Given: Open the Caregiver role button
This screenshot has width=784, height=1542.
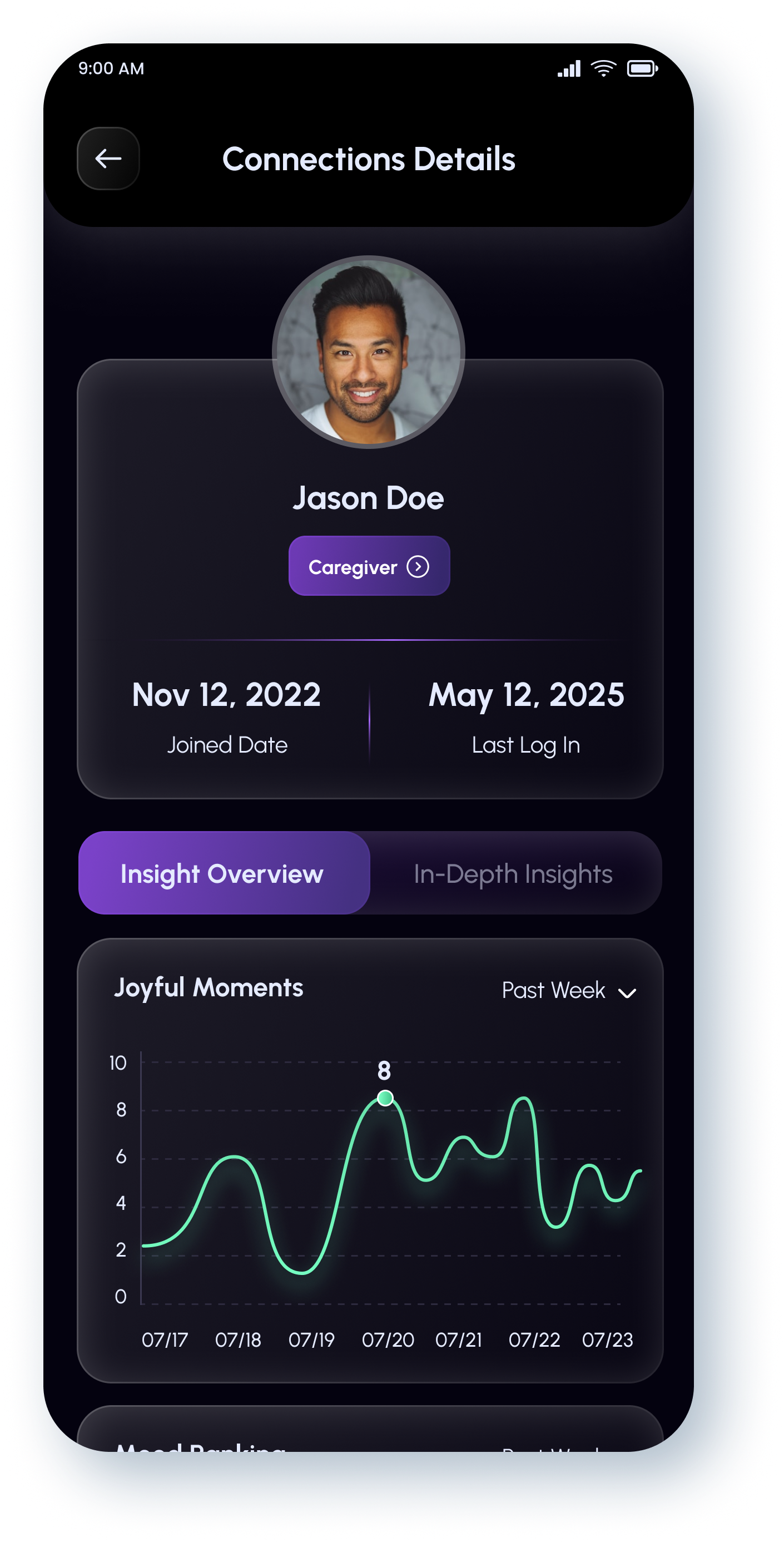Looking at the screenshot, I should tap(369, 566).
